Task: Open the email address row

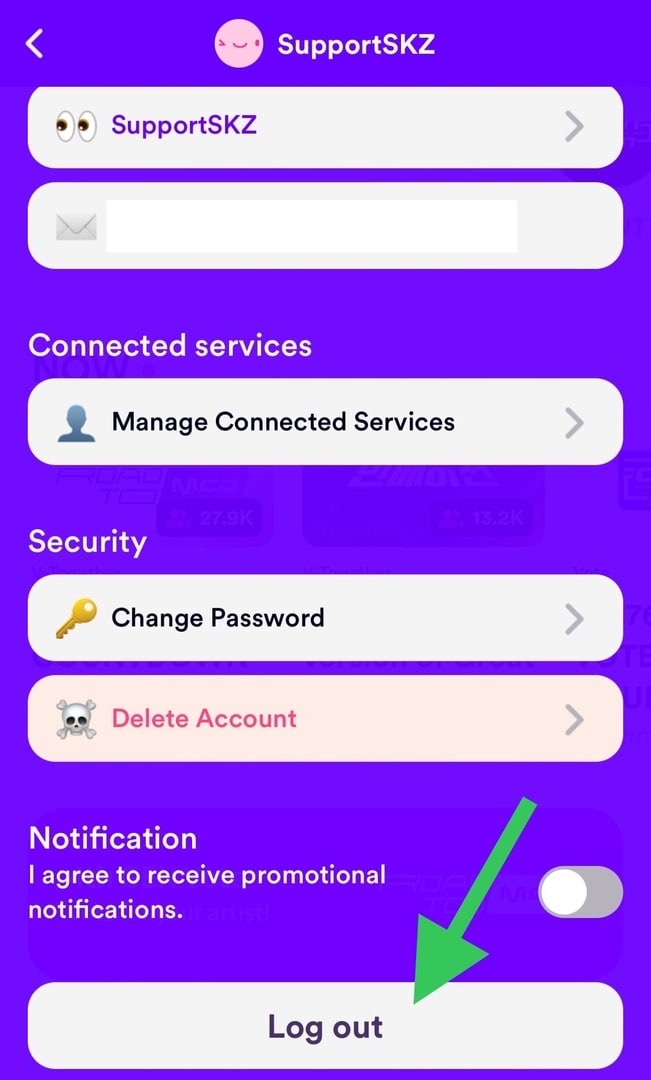Action: 325,226
